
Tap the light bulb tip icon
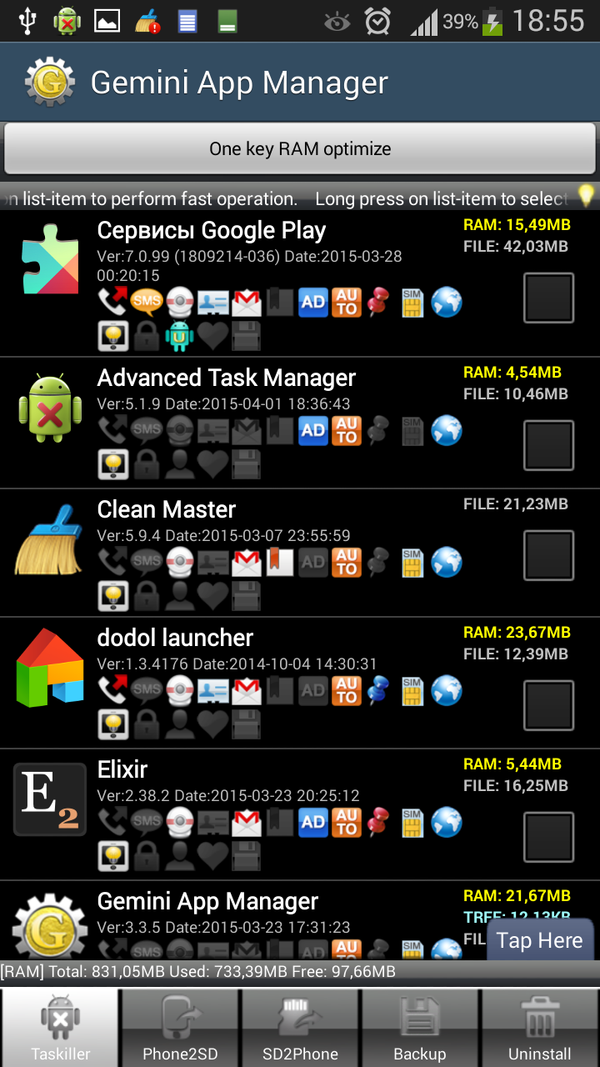(586, 195)
